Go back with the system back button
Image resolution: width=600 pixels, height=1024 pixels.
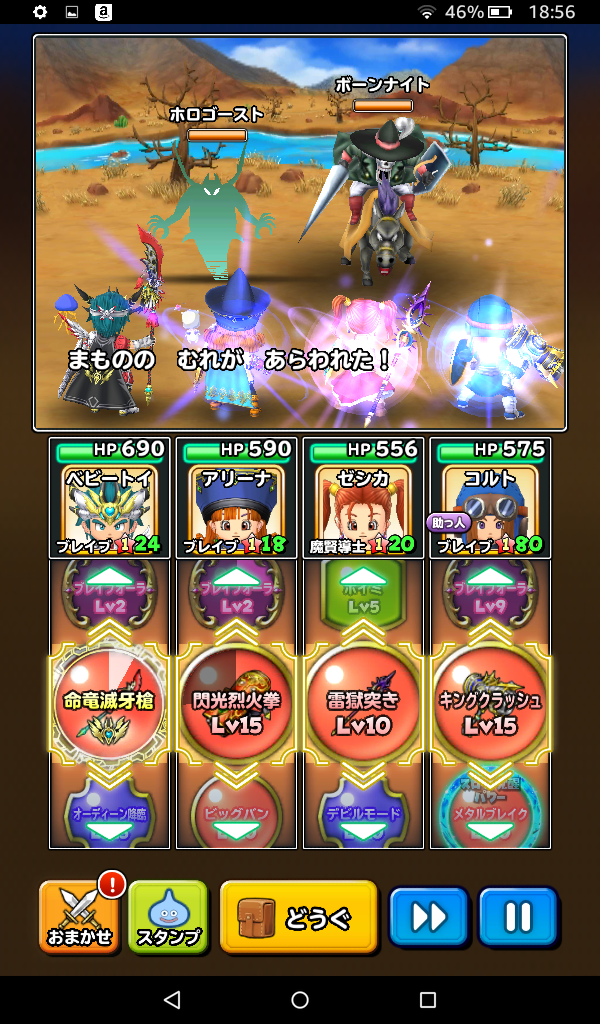click(172, 1000)
